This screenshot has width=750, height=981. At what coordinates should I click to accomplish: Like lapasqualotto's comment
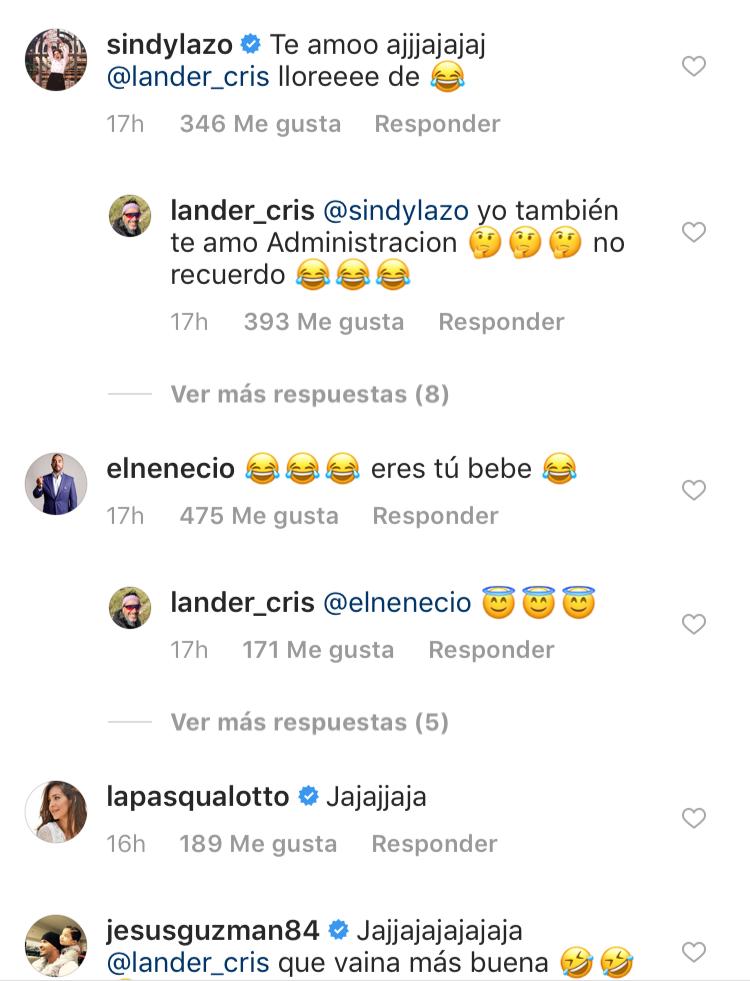pyautogui.click(x=693, y=819)
